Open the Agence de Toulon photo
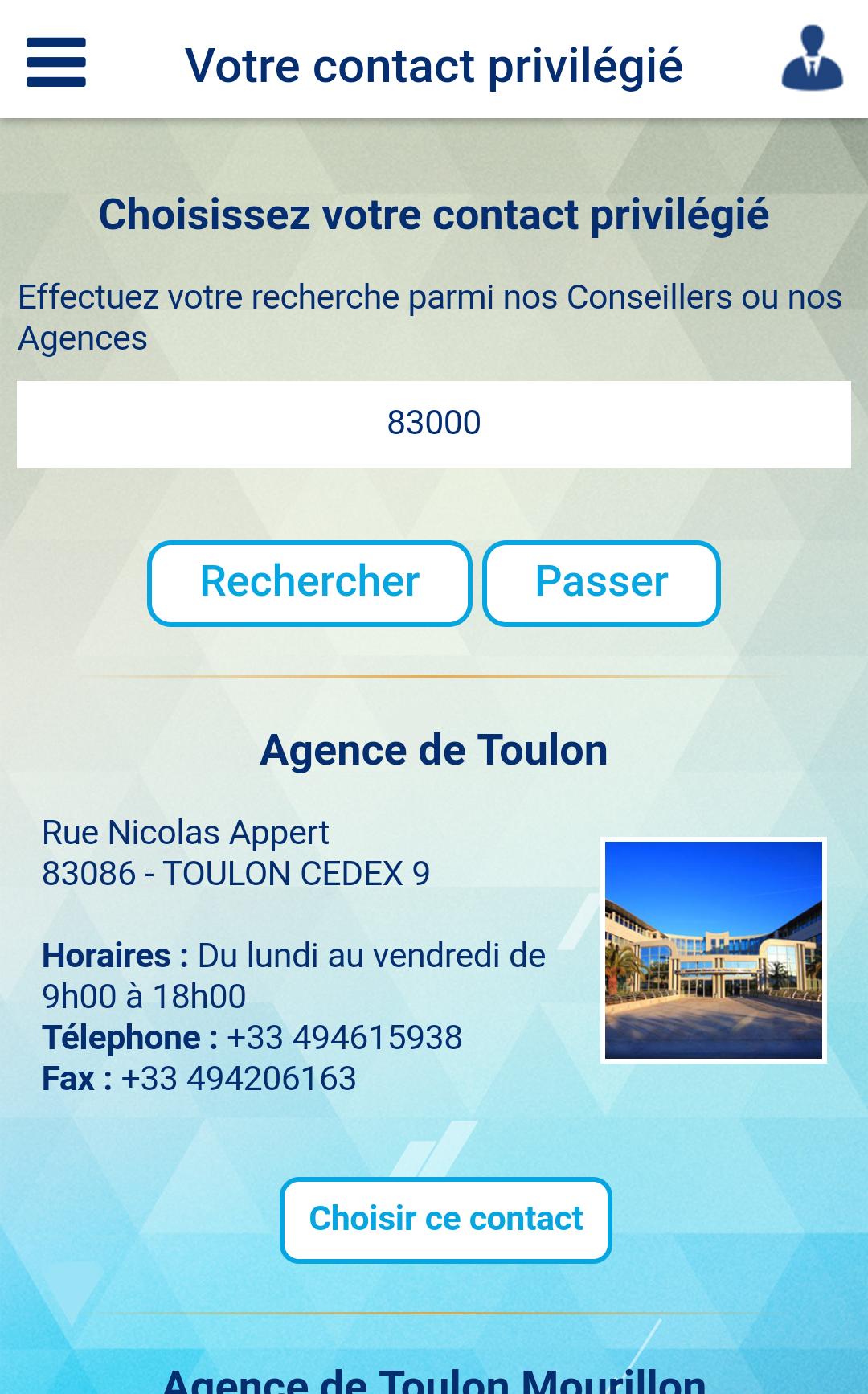Screen dimensions: 868x1394 tap(714, 950)
